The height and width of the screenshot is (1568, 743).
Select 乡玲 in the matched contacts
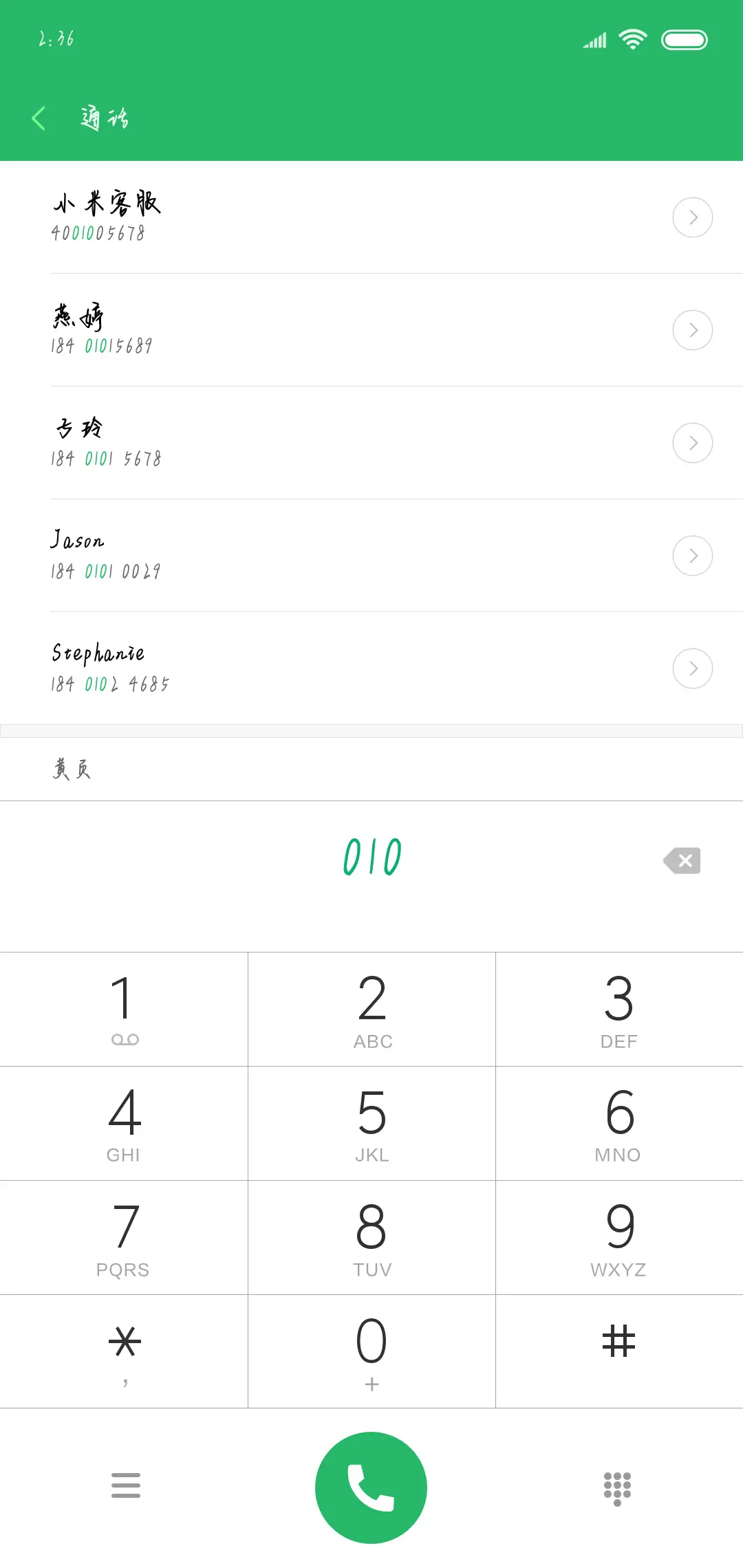275,443
